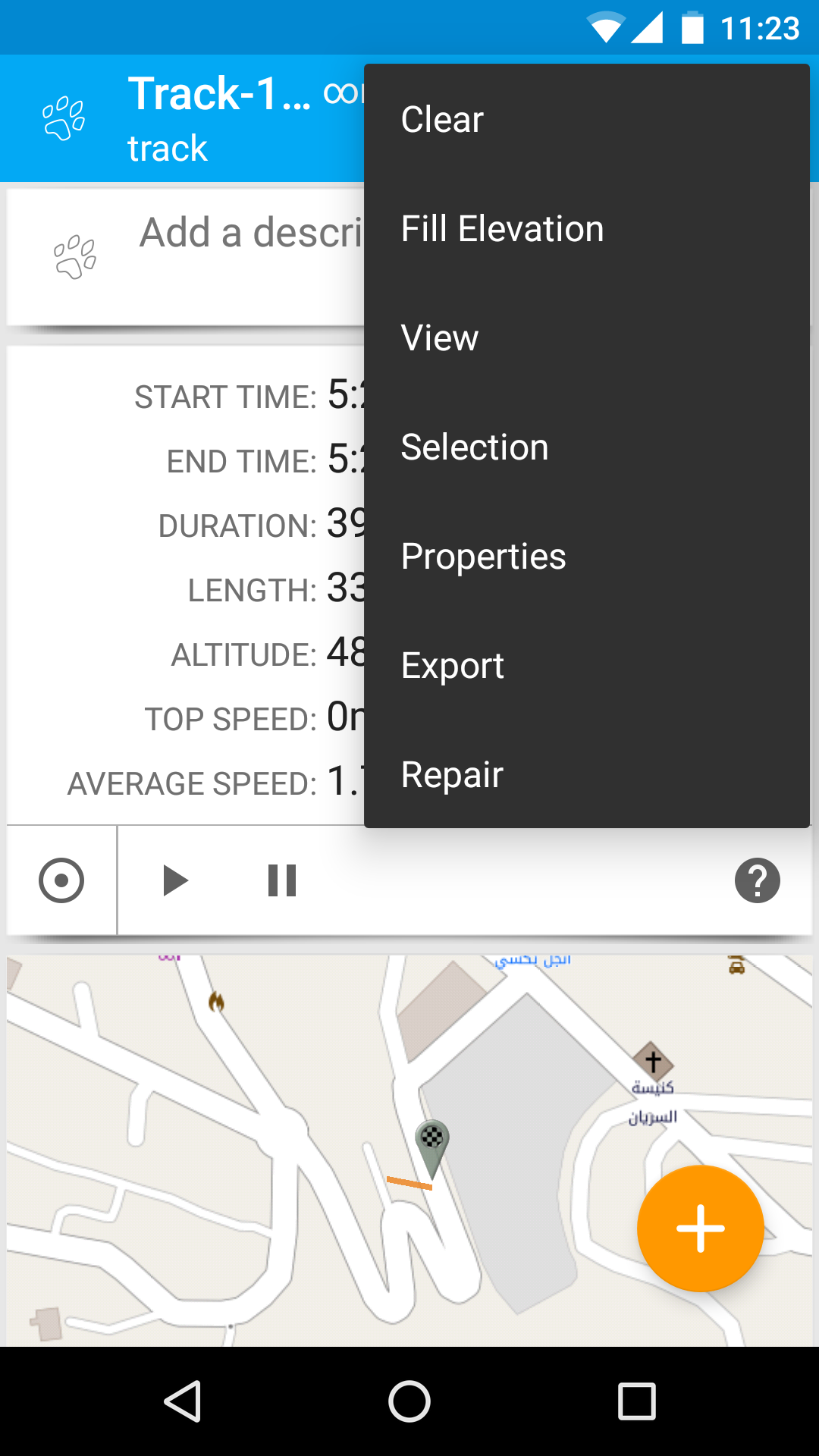Screen dimensions: 819x1456
Task: Pause track playback
Action: (282, 880)
